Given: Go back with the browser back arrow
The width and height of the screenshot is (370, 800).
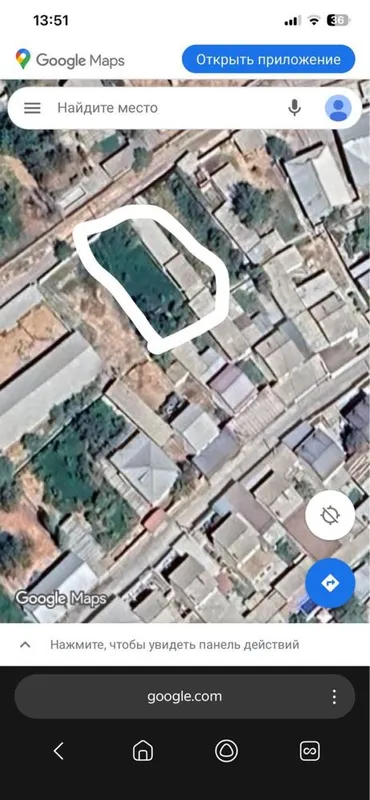Looking at the screenshot, I should pos(59,751).
